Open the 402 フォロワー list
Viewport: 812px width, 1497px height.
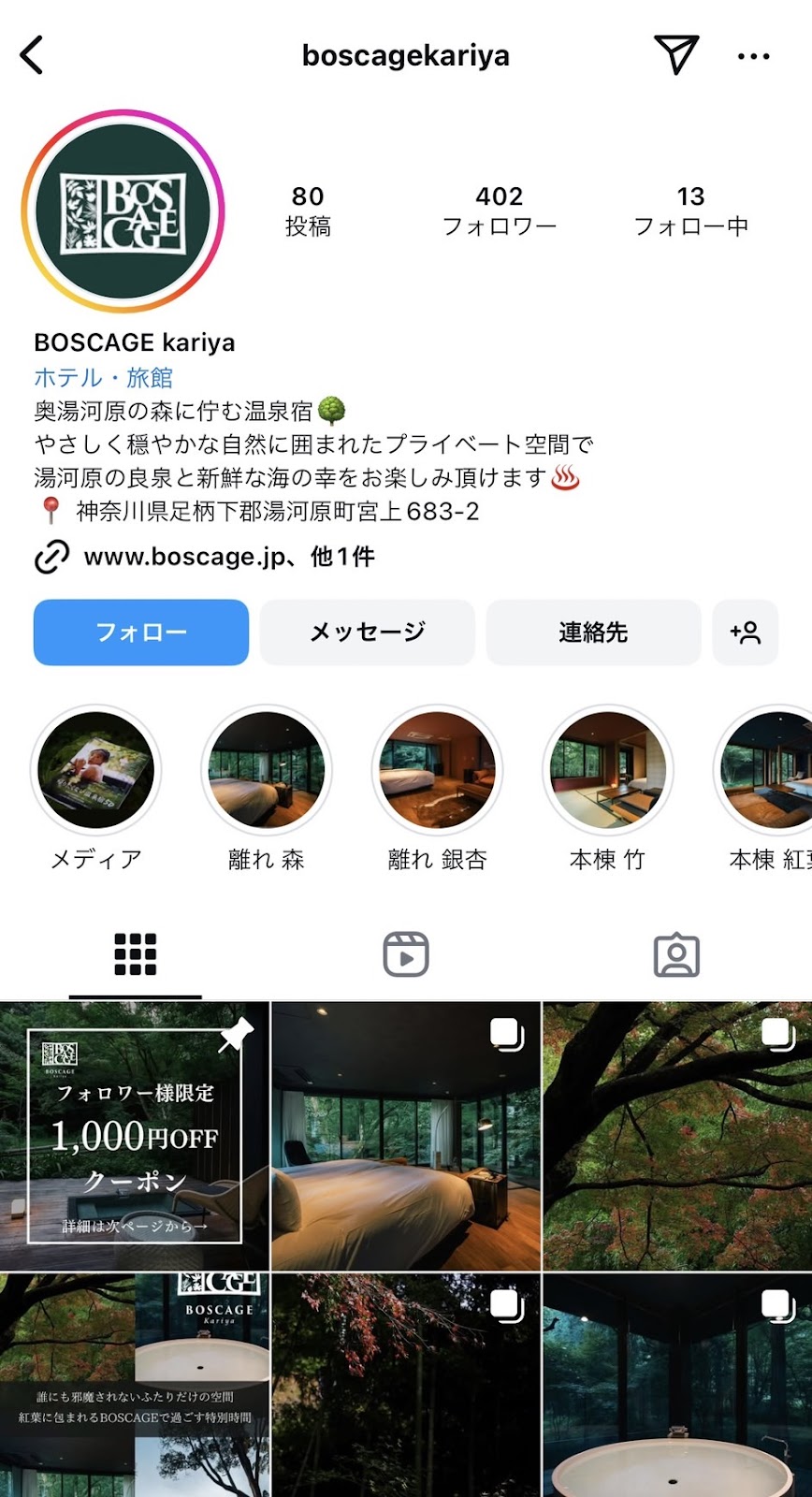pyautogui.click(x=499, y=211)
